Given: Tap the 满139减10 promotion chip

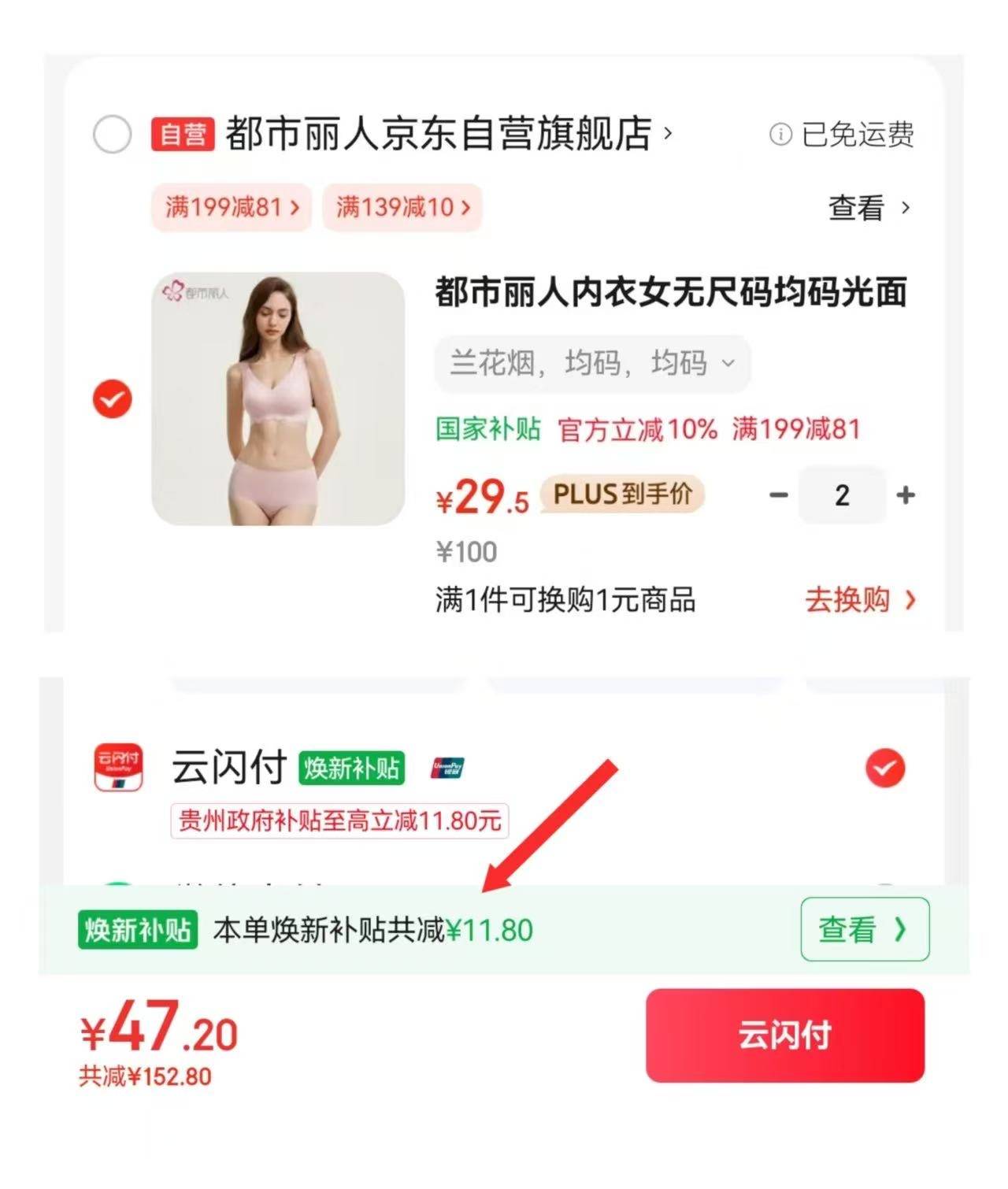Looking at the screenshot, I should (402, 207).
